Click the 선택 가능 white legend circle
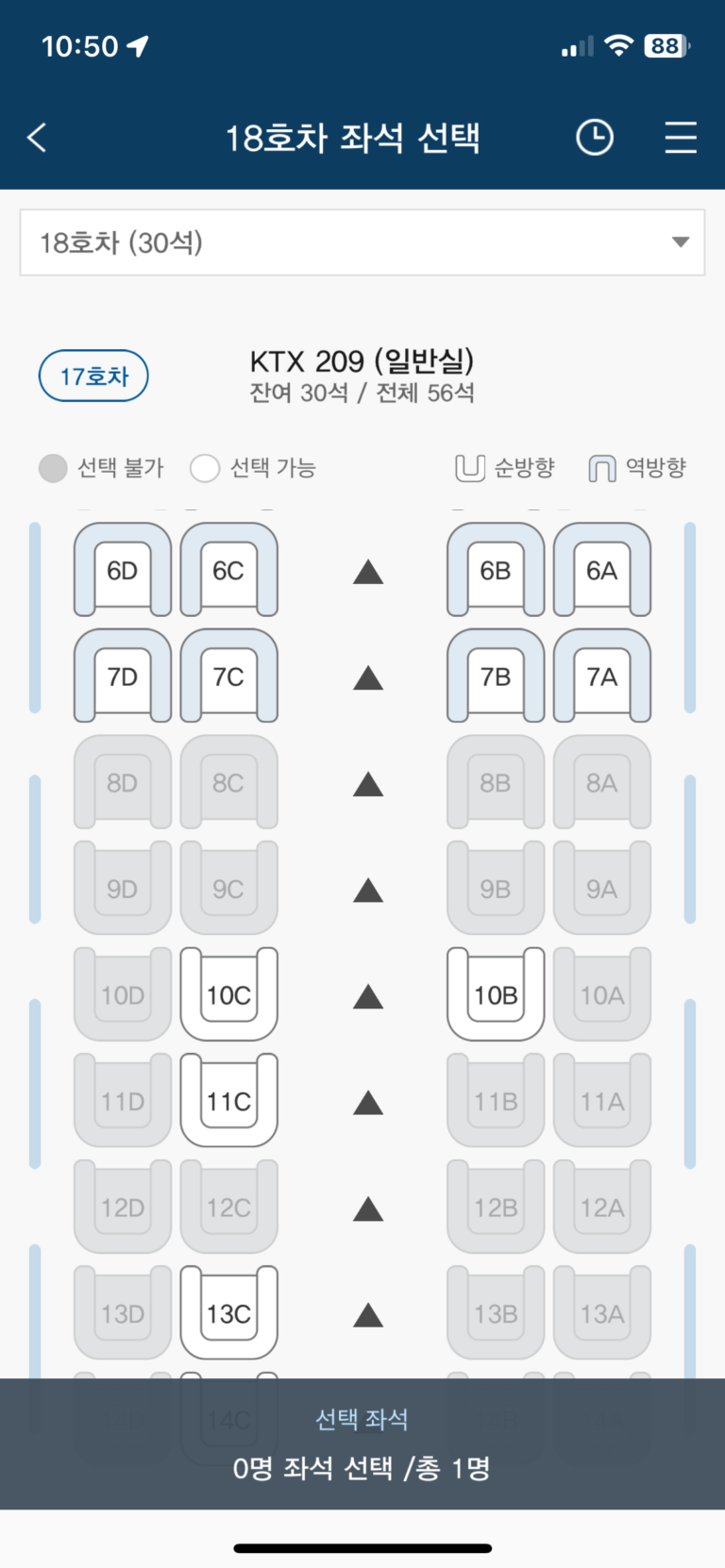725x1568 pixels. [205, 467]
